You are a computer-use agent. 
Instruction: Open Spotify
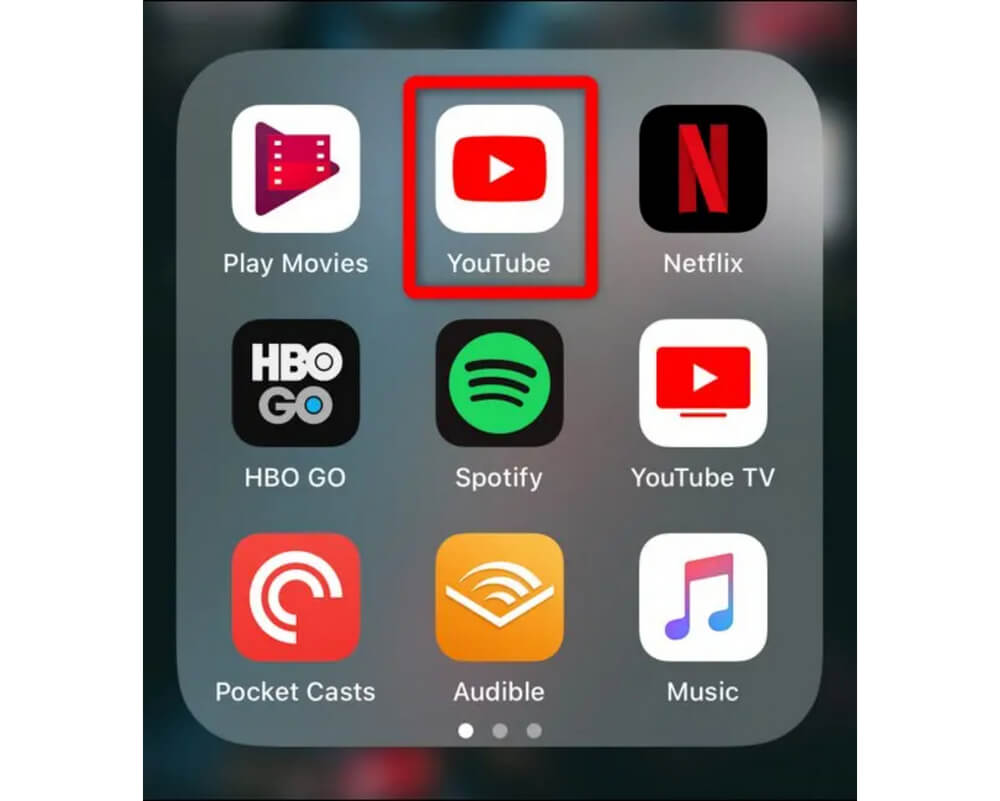499,382
